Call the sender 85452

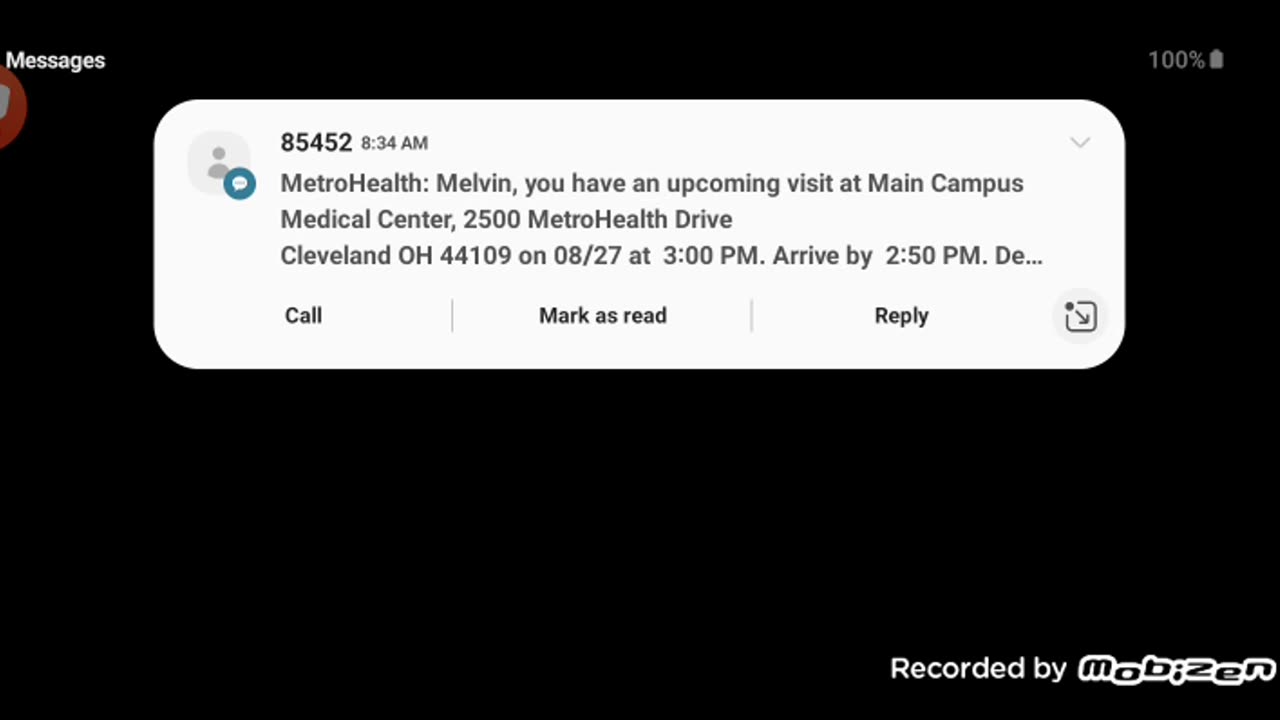tap(303, 316)
